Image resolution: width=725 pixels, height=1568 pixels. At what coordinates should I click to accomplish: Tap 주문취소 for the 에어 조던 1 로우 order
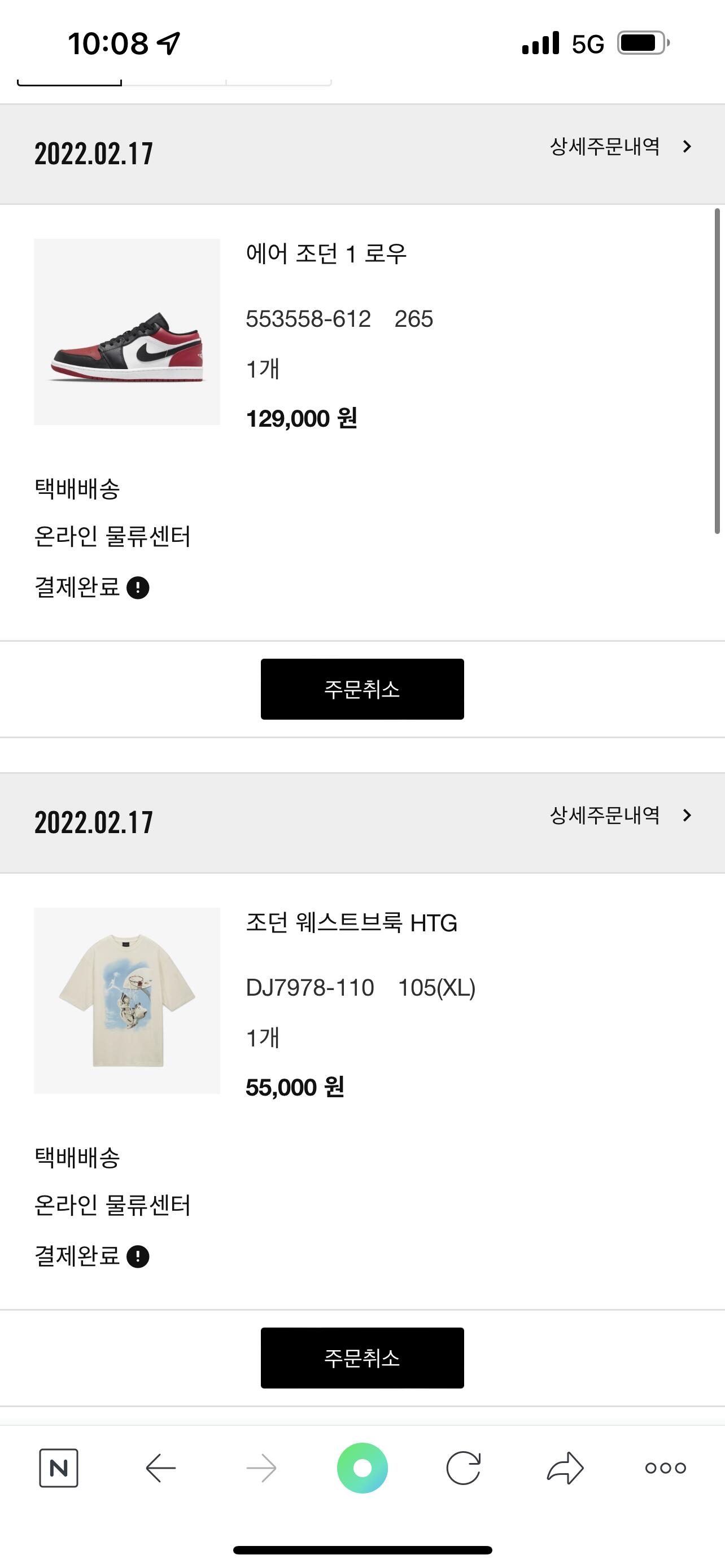coord(362,689)
